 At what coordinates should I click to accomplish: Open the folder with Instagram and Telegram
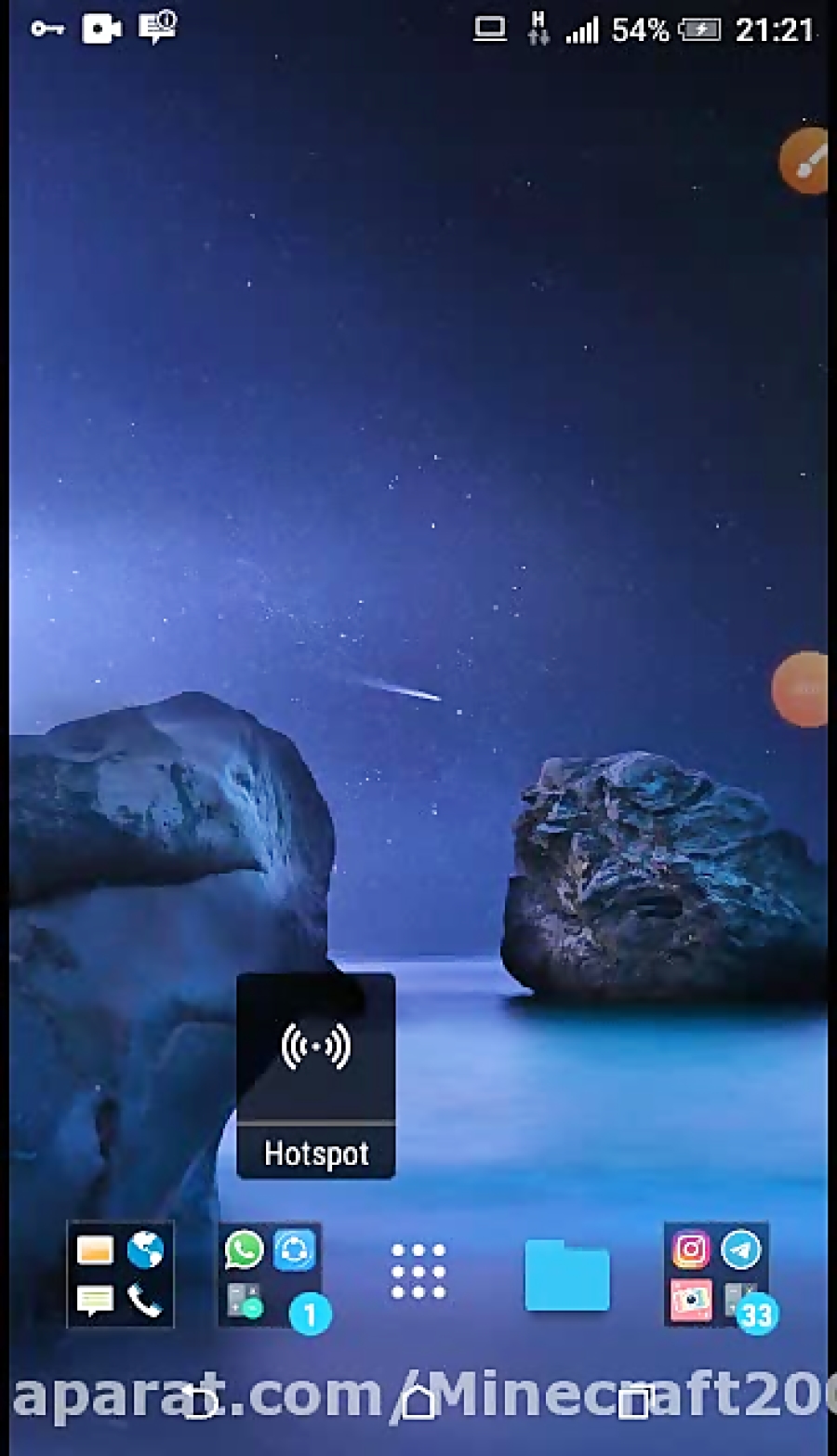point(716,1275)
